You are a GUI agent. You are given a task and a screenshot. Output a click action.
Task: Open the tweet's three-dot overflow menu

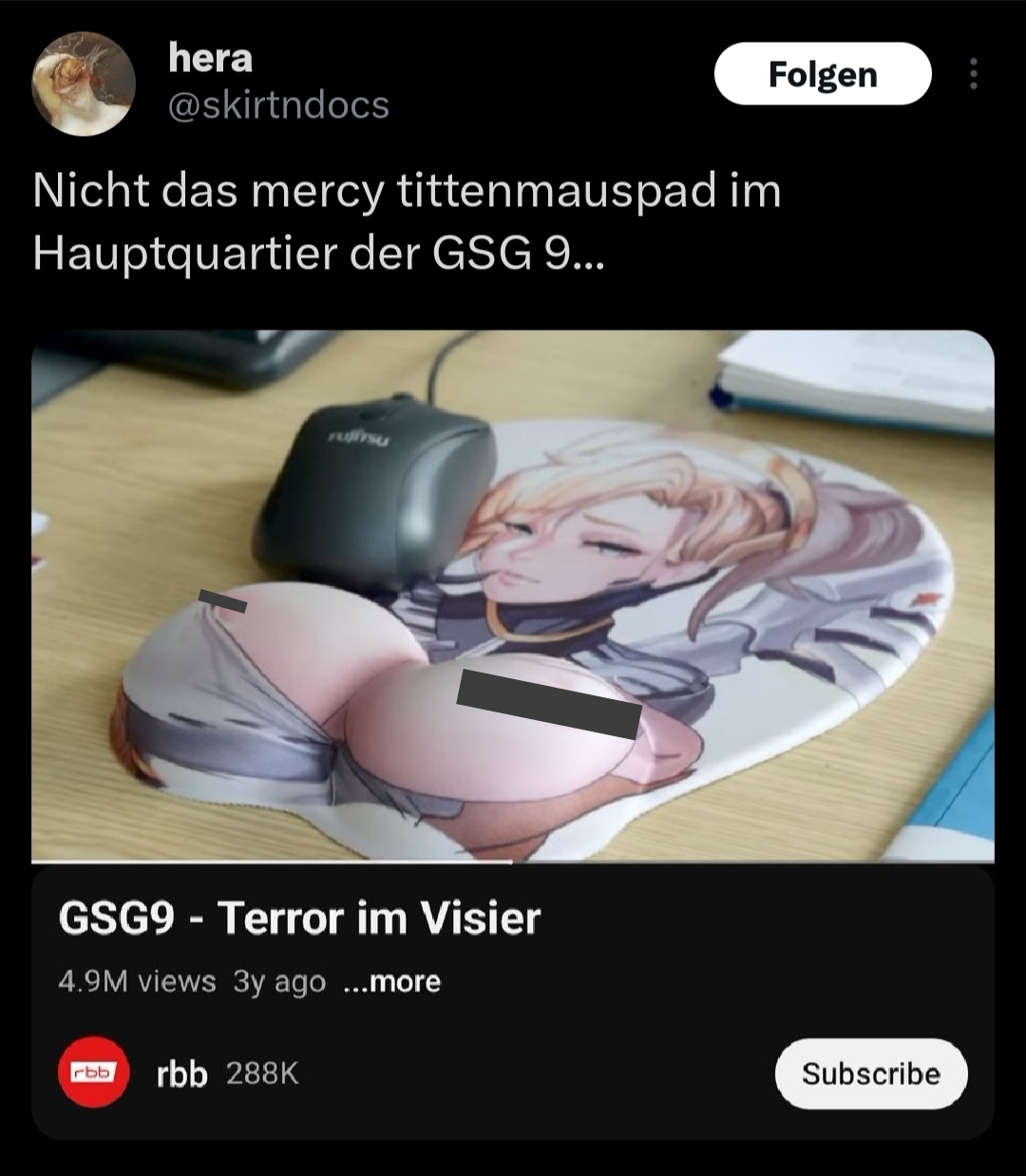coord(973,74)
